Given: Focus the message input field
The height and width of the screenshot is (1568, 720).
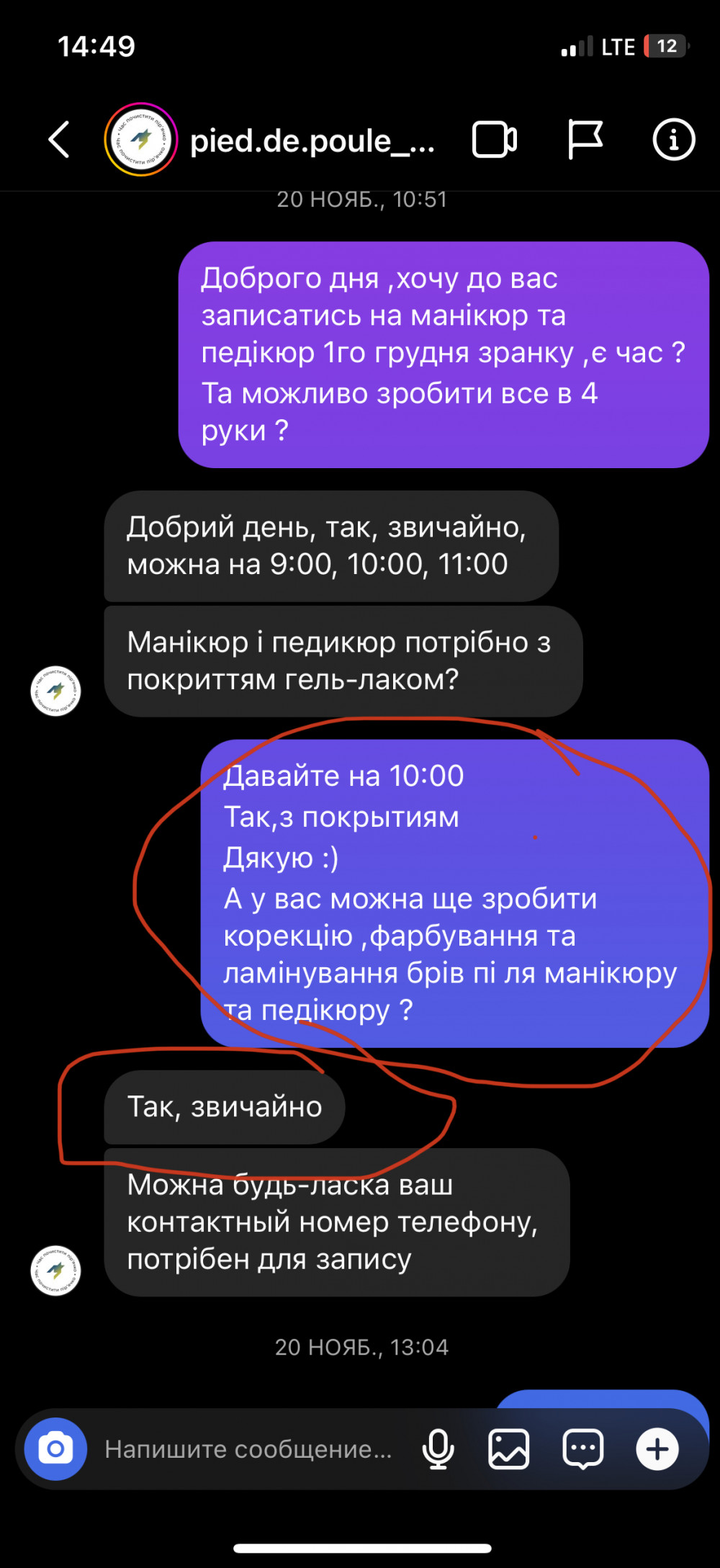Looking at the screenshot, I should pos(248,1449).
